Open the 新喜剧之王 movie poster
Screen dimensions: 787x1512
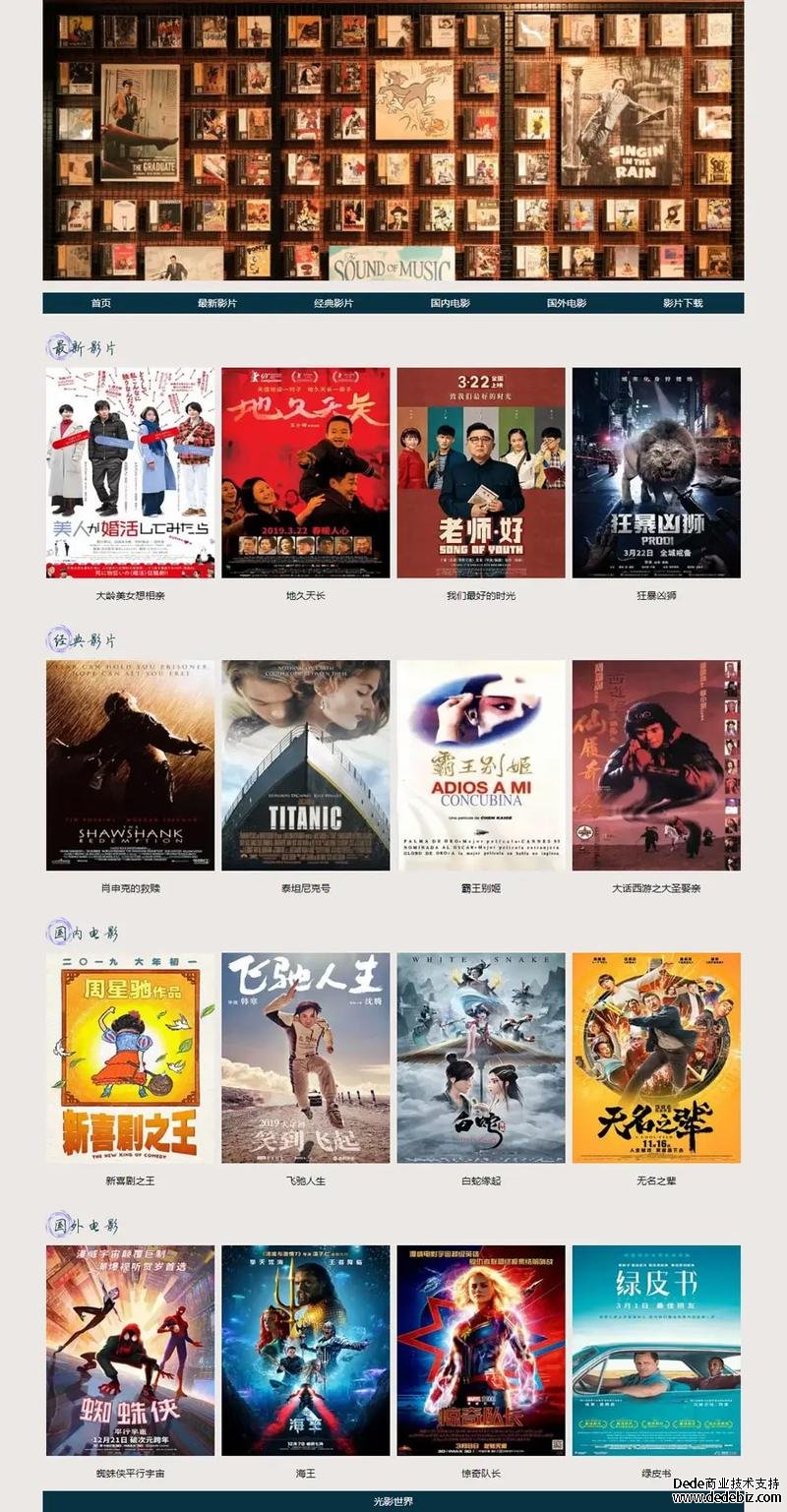(x=130, y=1058)
